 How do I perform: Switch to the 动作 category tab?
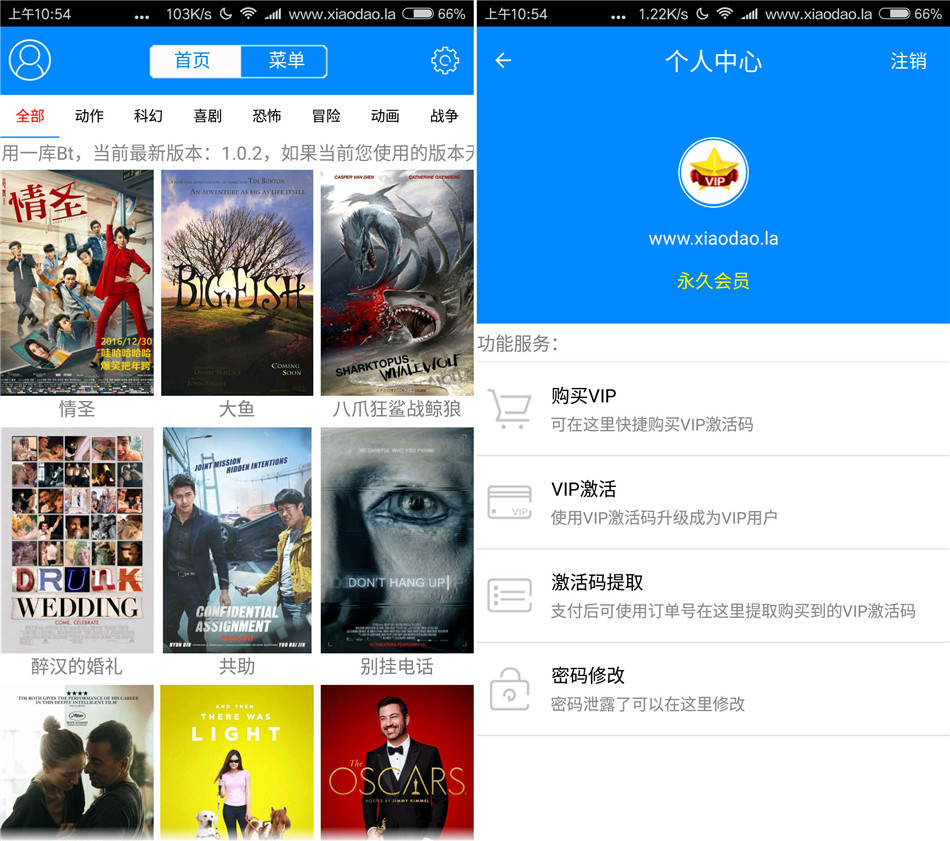tap(89, 116)
